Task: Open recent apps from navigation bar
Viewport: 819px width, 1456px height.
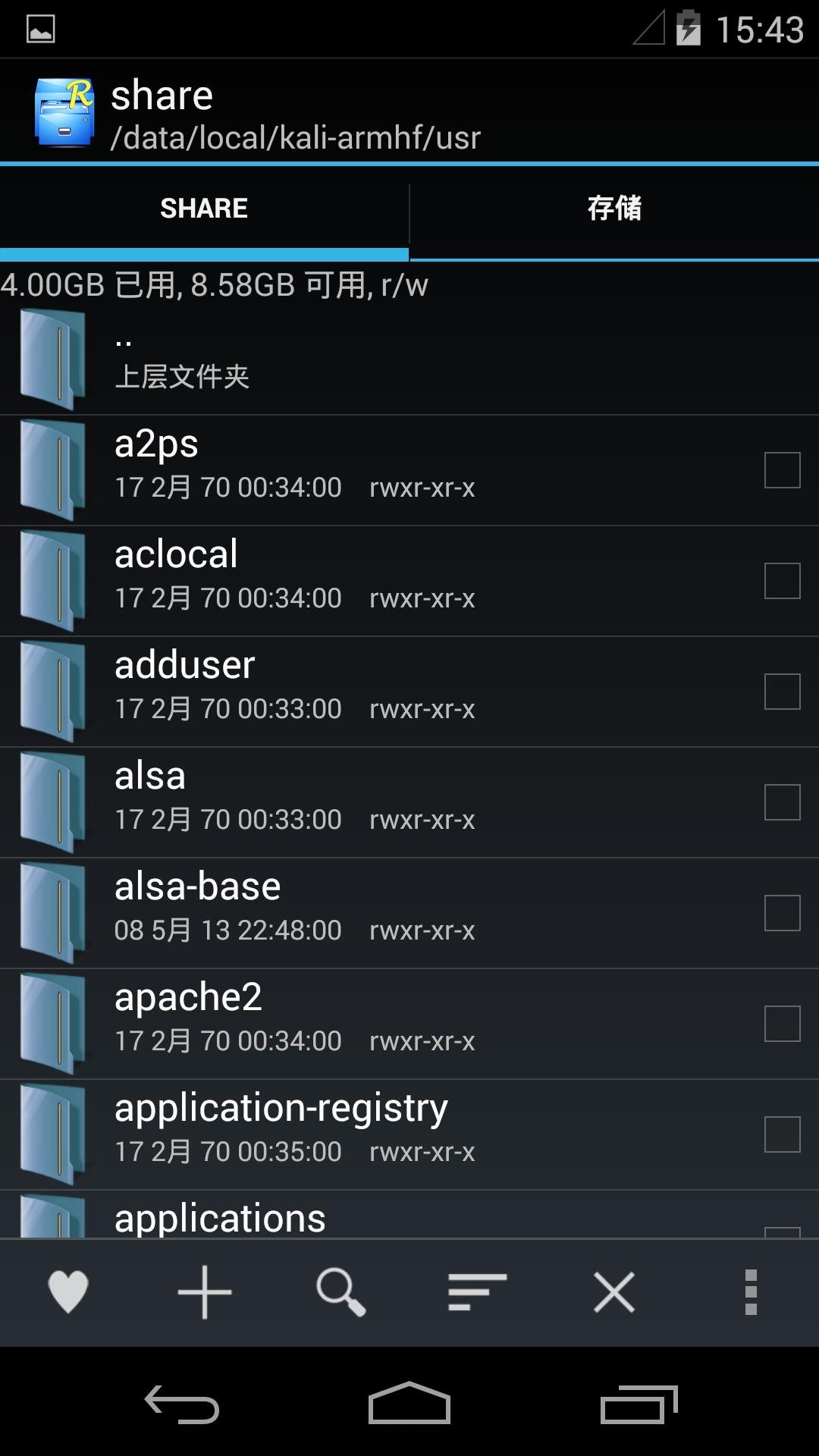Action: coord(639,1404)
